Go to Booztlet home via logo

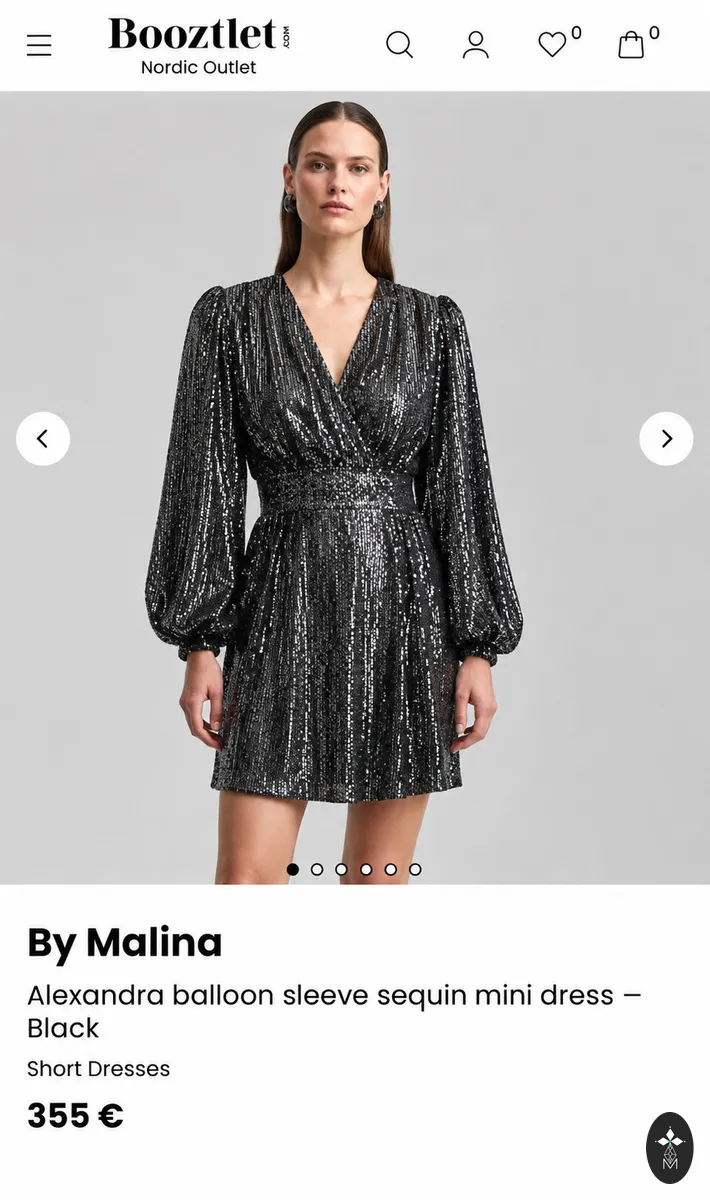[199, 46]
